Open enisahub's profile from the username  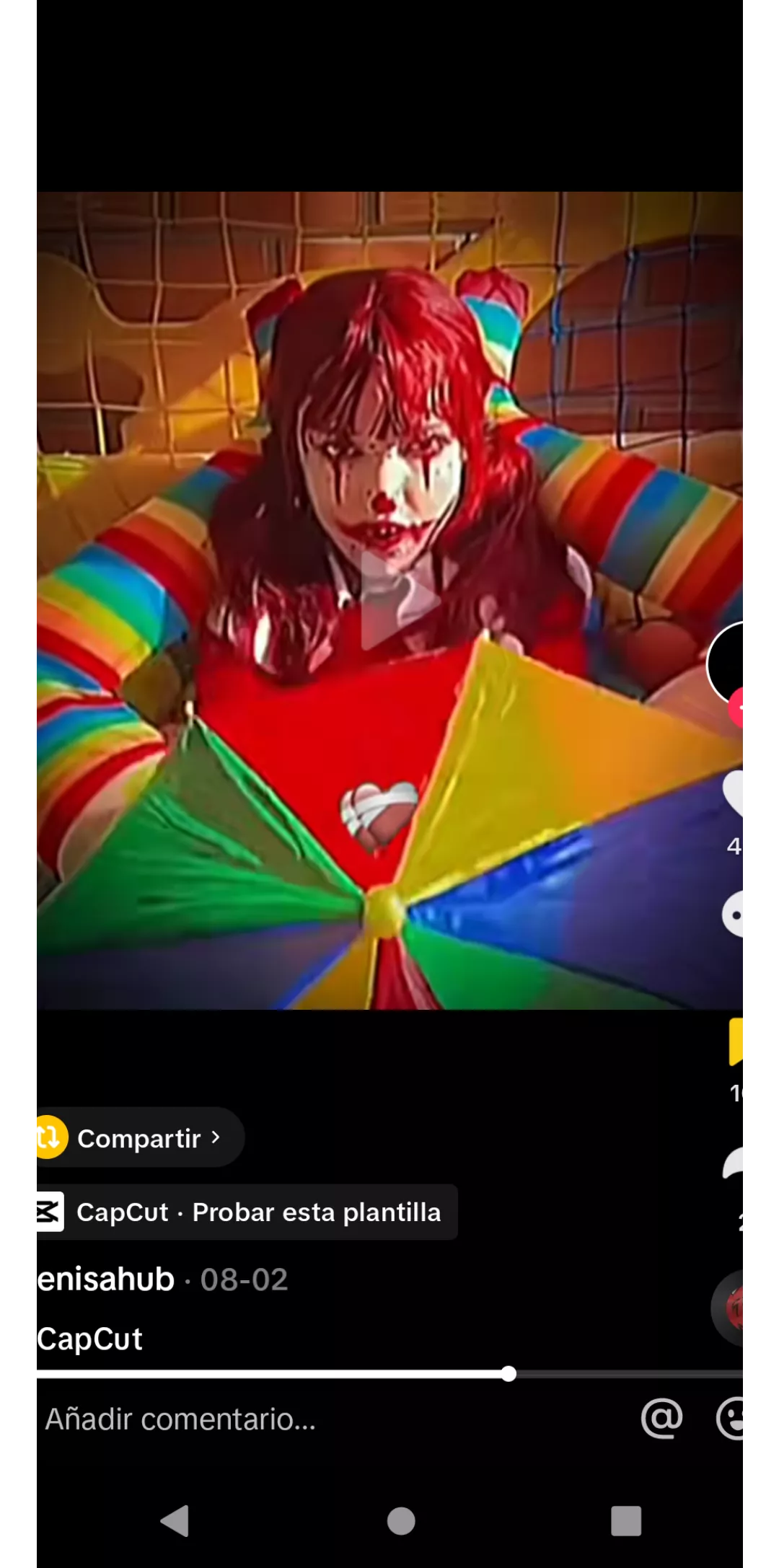pyautogui.click(x=105, y=1279)
